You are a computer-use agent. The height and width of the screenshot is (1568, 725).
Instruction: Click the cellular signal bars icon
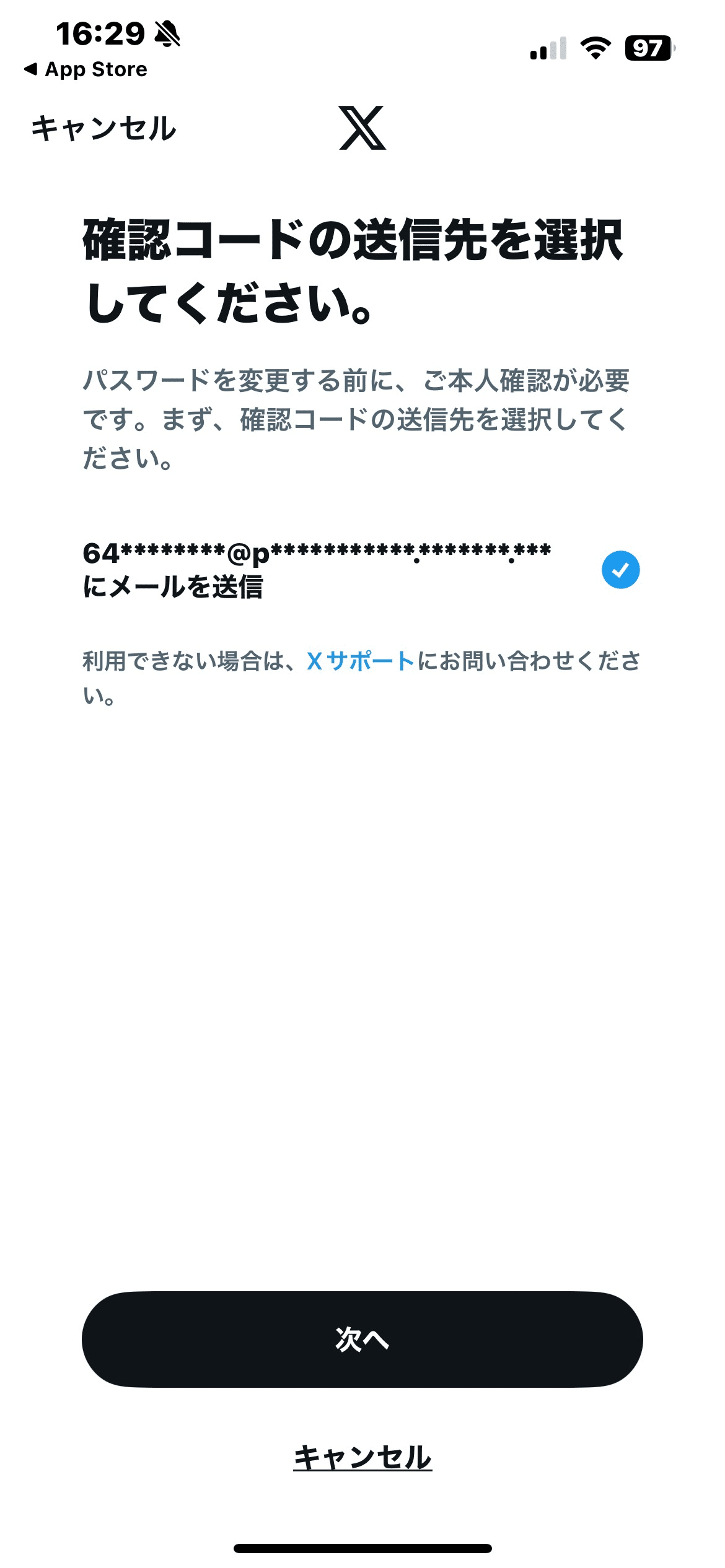[548, 48]
